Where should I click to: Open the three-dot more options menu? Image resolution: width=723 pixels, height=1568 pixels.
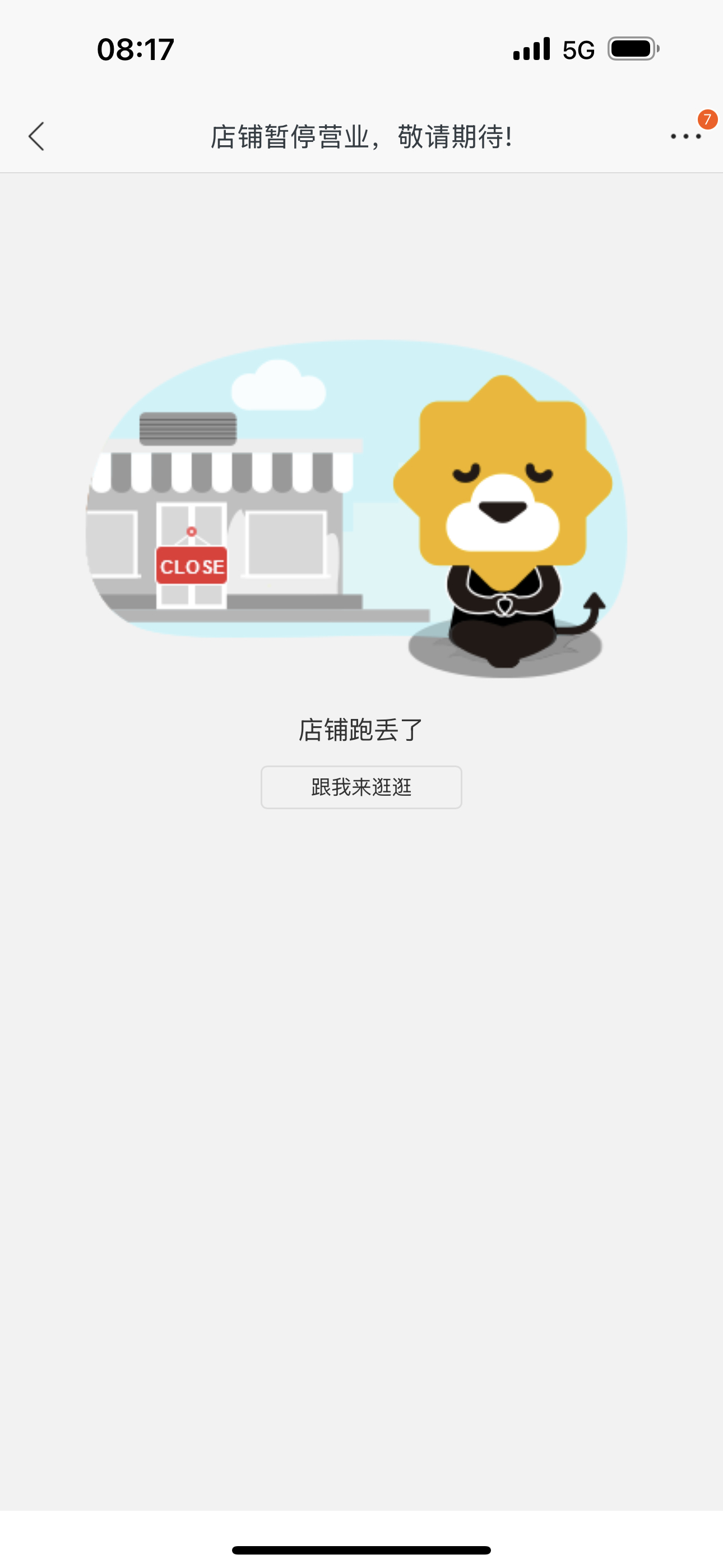[686, 136]
